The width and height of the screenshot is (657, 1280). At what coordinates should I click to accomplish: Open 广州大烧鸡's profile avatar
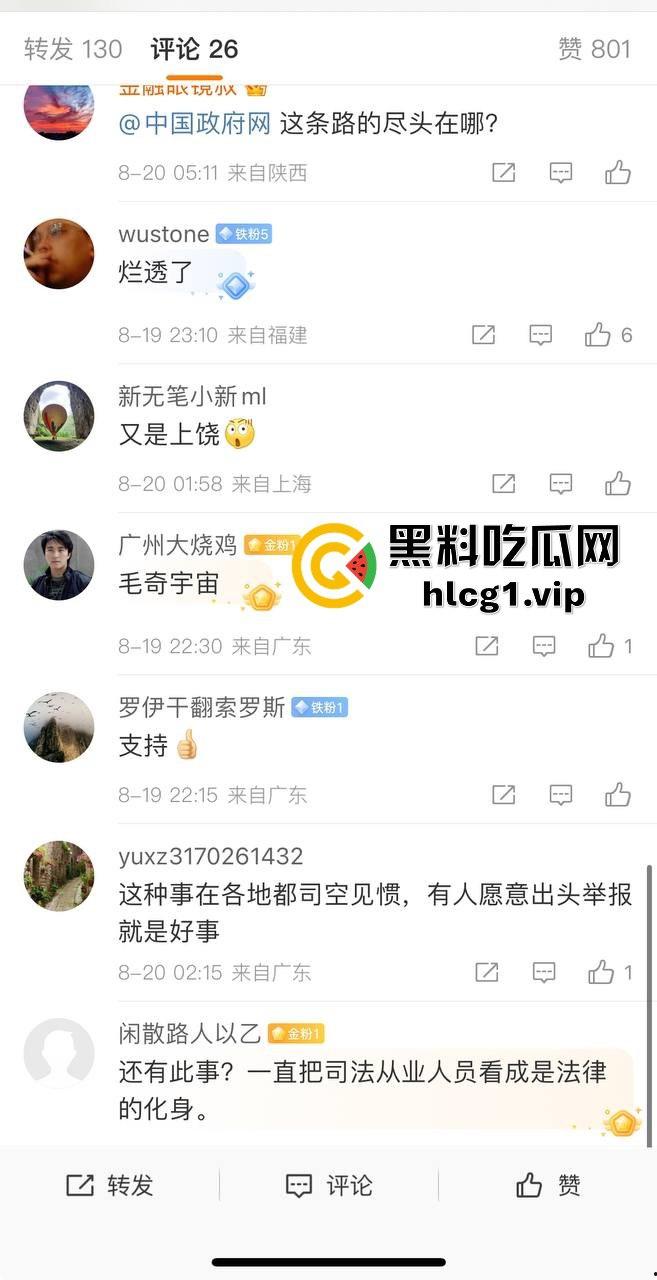tap(59, 565)
